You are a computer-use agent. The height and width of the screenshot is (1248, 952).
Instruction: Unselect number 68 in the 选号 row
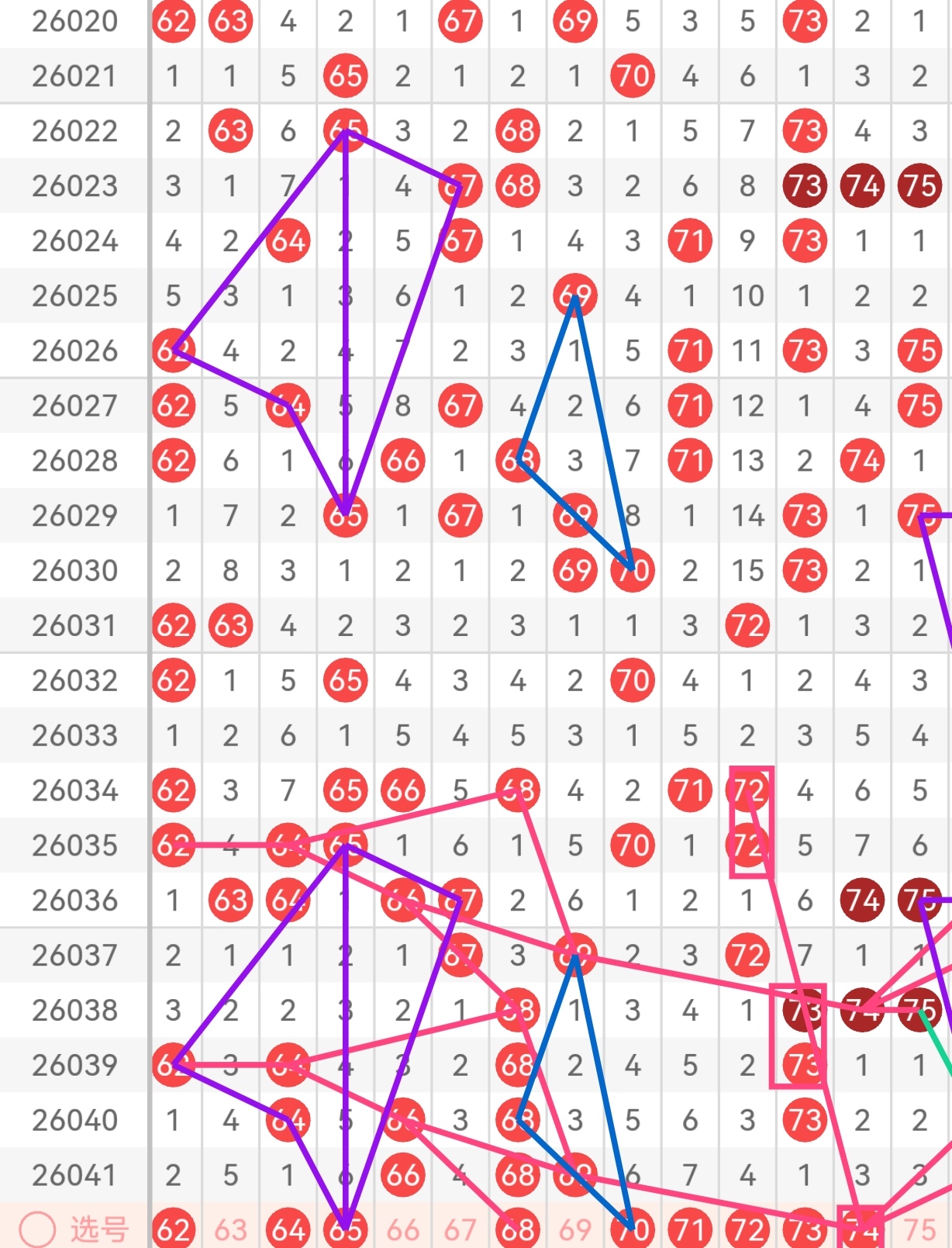click(x=517, y=1229)
